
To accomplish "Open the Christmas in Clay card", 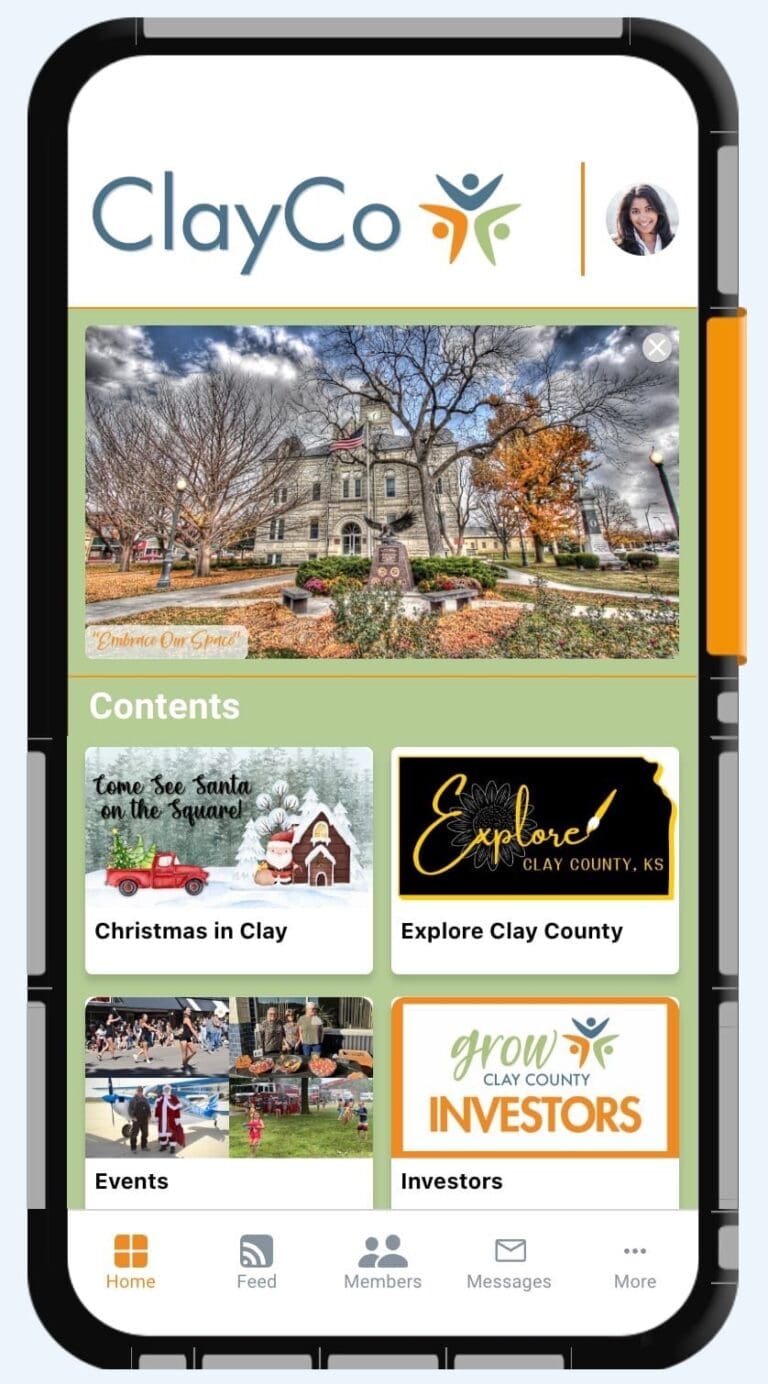I will 229,860.
